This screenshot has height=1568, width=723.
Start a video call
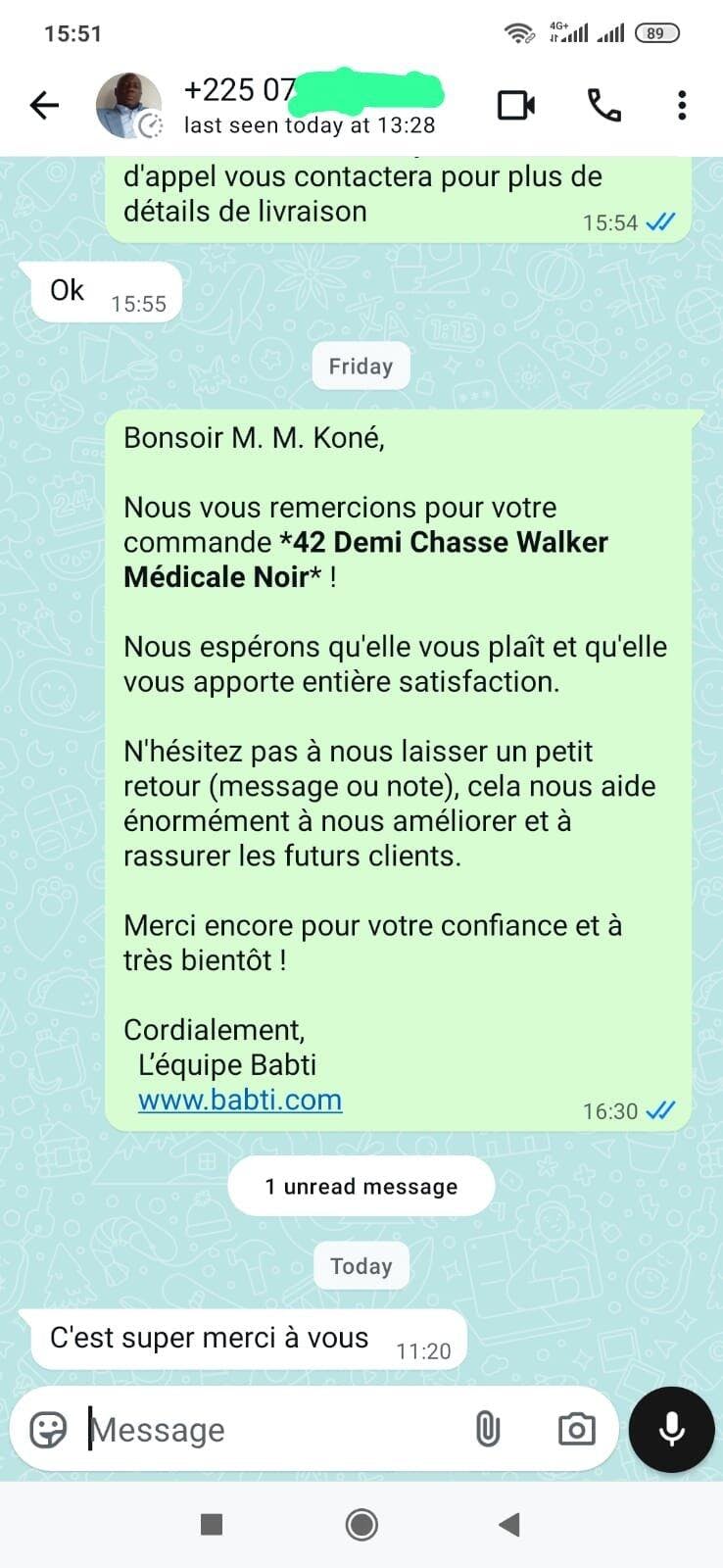[x=516, y=105]
